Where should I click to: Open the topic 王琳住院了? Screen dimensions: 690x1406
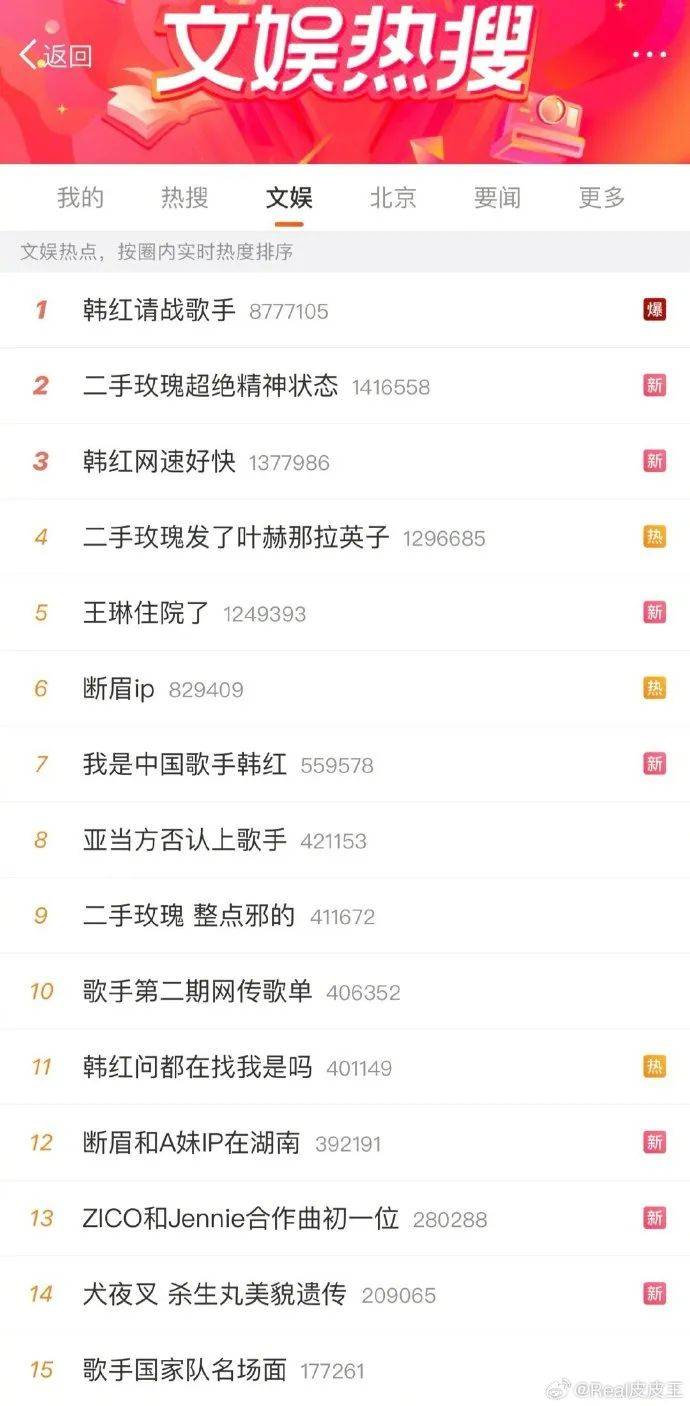tap(146, 613)
